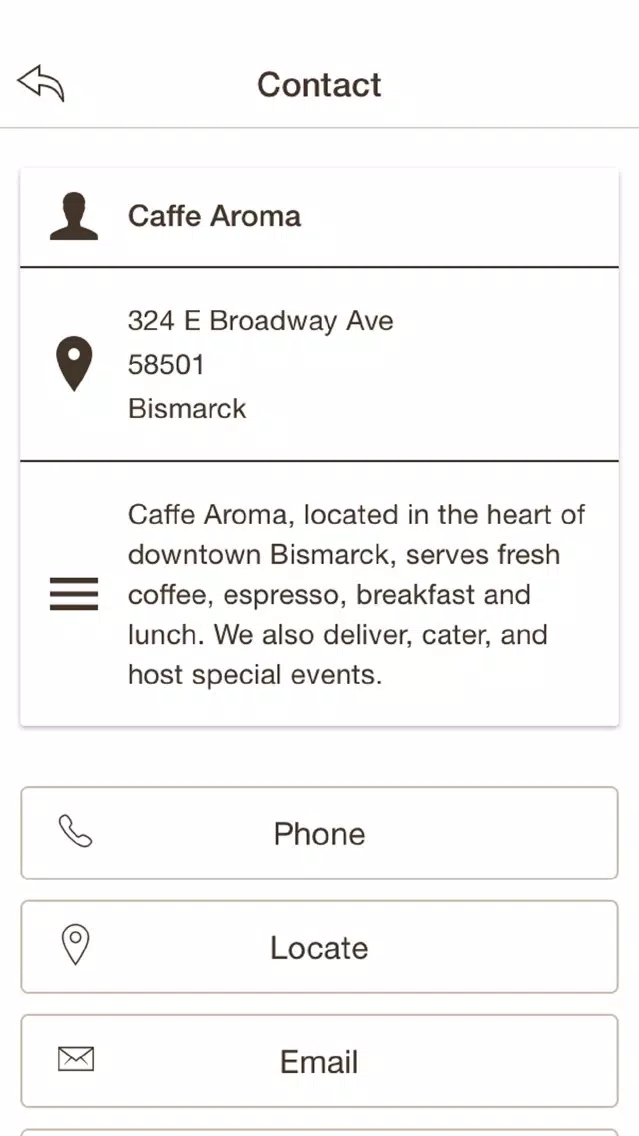Send an email via the Email button
639x1136 pixels.
(320, 1061)
